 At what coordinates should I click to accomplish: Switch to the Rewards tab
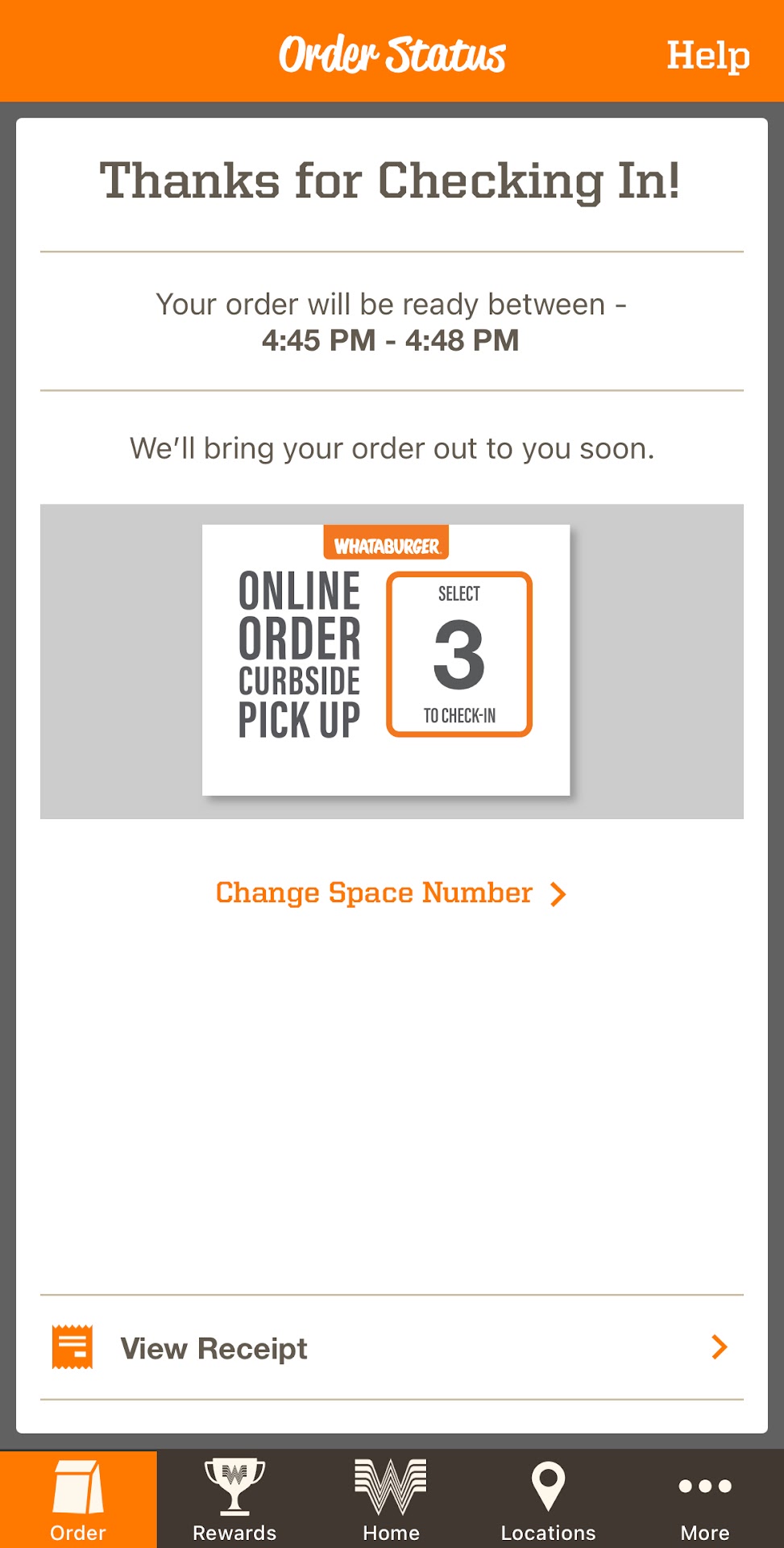pyautogui.click(x=234, y=1500)
